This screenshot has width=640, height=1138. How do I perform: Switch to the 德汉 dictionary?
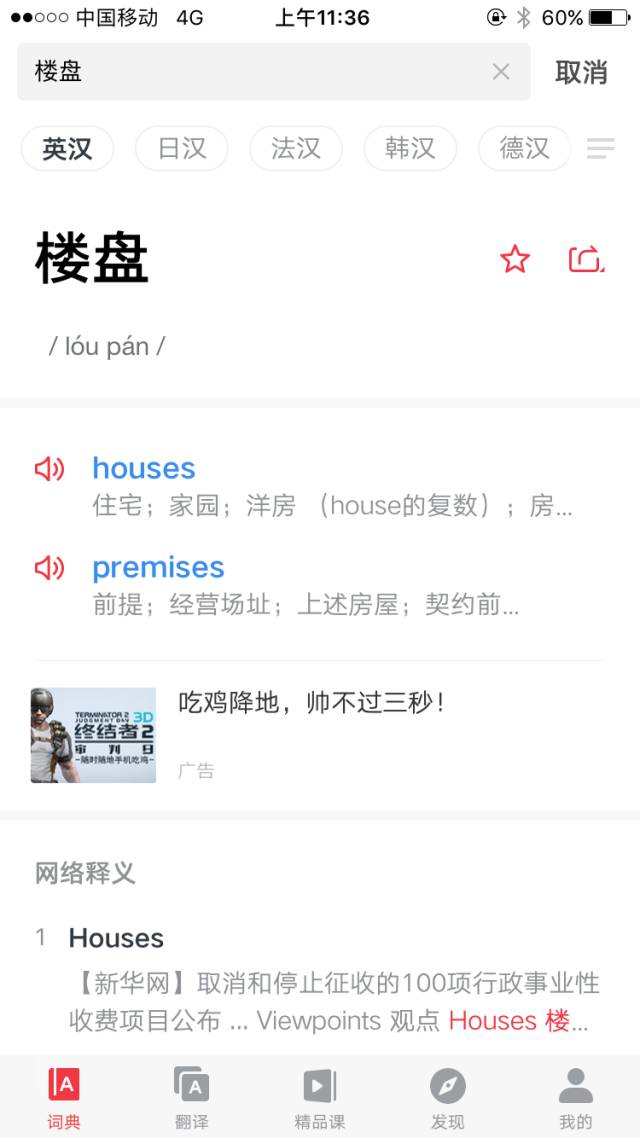click(x=524, y=149)
